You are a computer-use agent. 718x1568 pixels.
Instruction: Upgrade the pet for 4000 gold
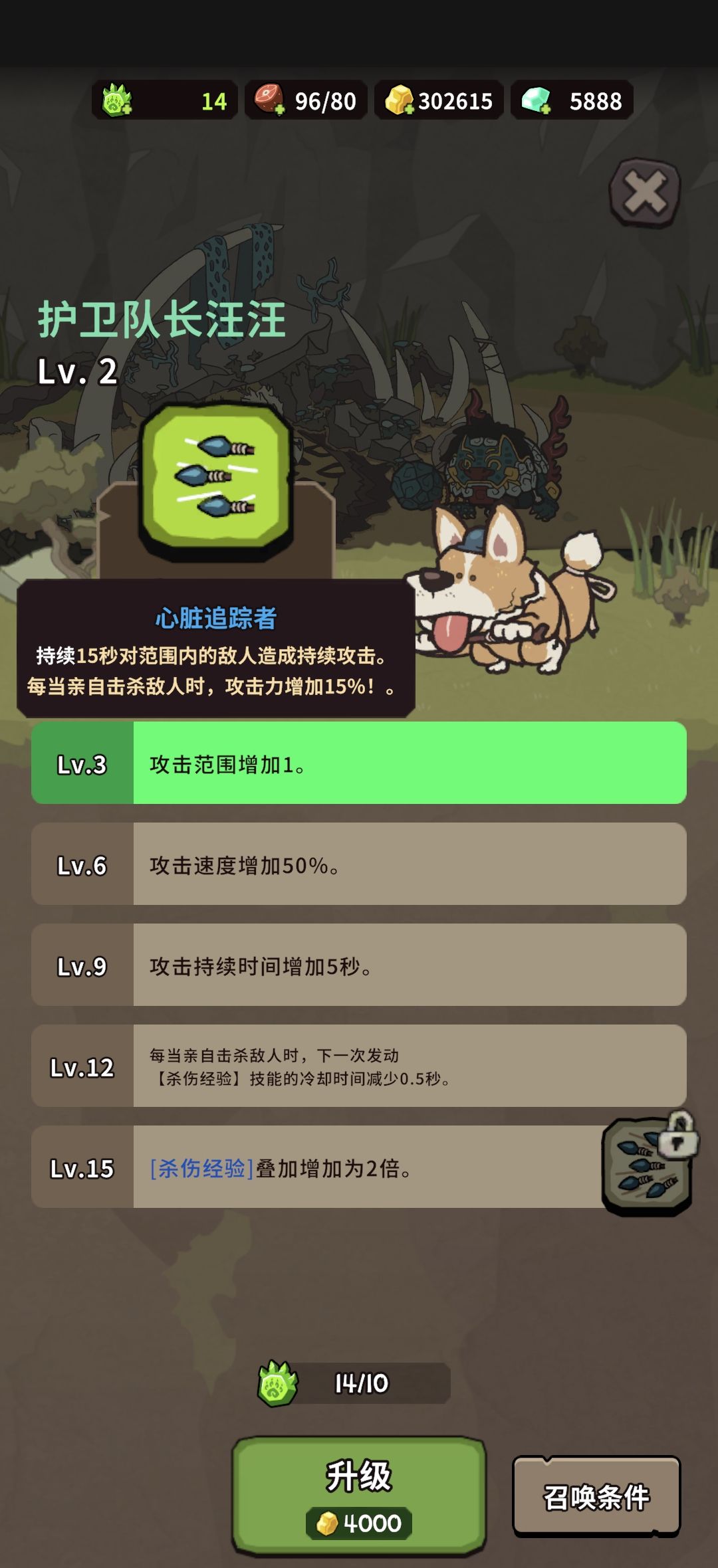(x=359, y=1495)
